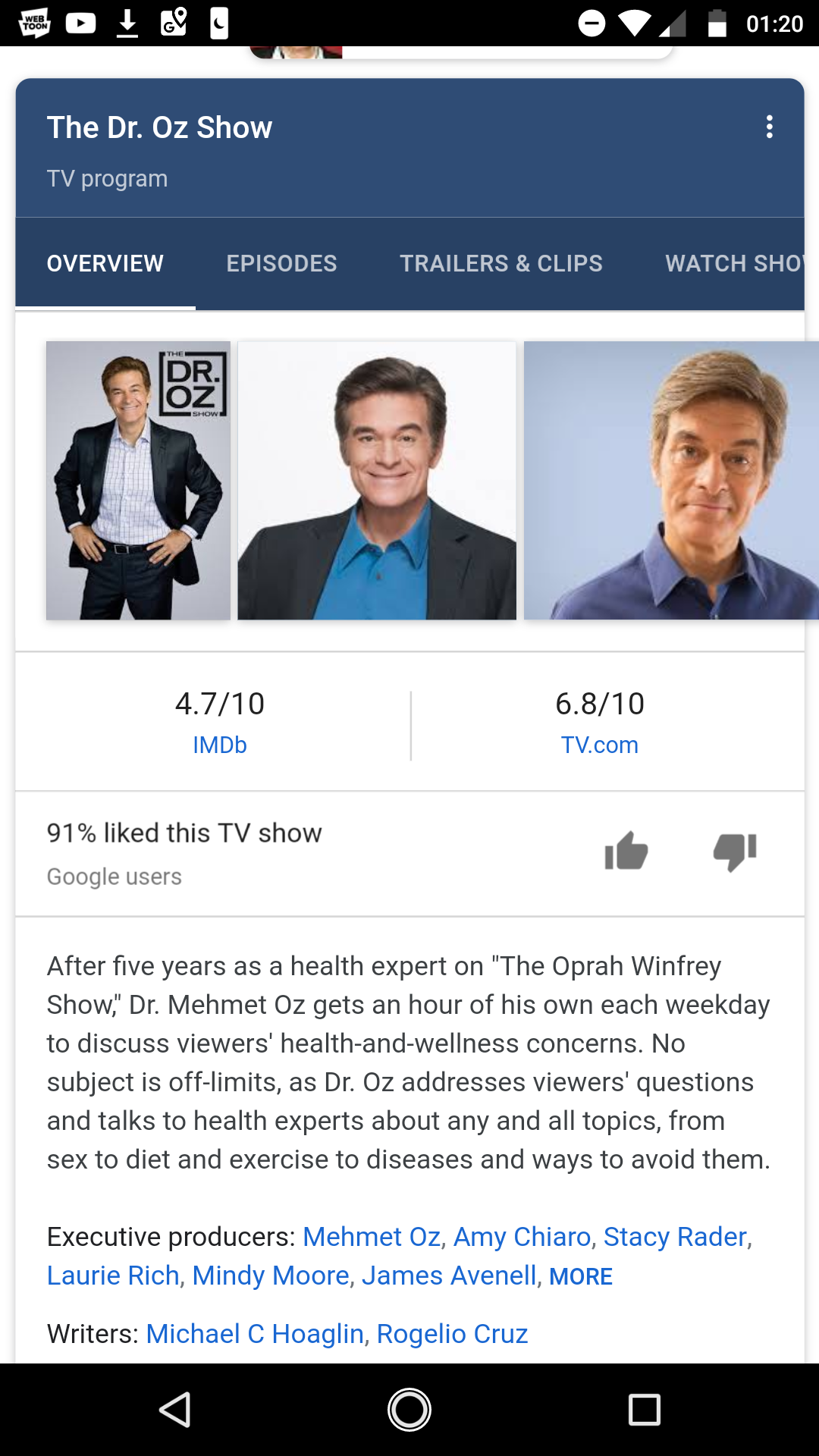Open Amy Chiaro producer link
819x1456 pixels.
(x=522, y=1237)
